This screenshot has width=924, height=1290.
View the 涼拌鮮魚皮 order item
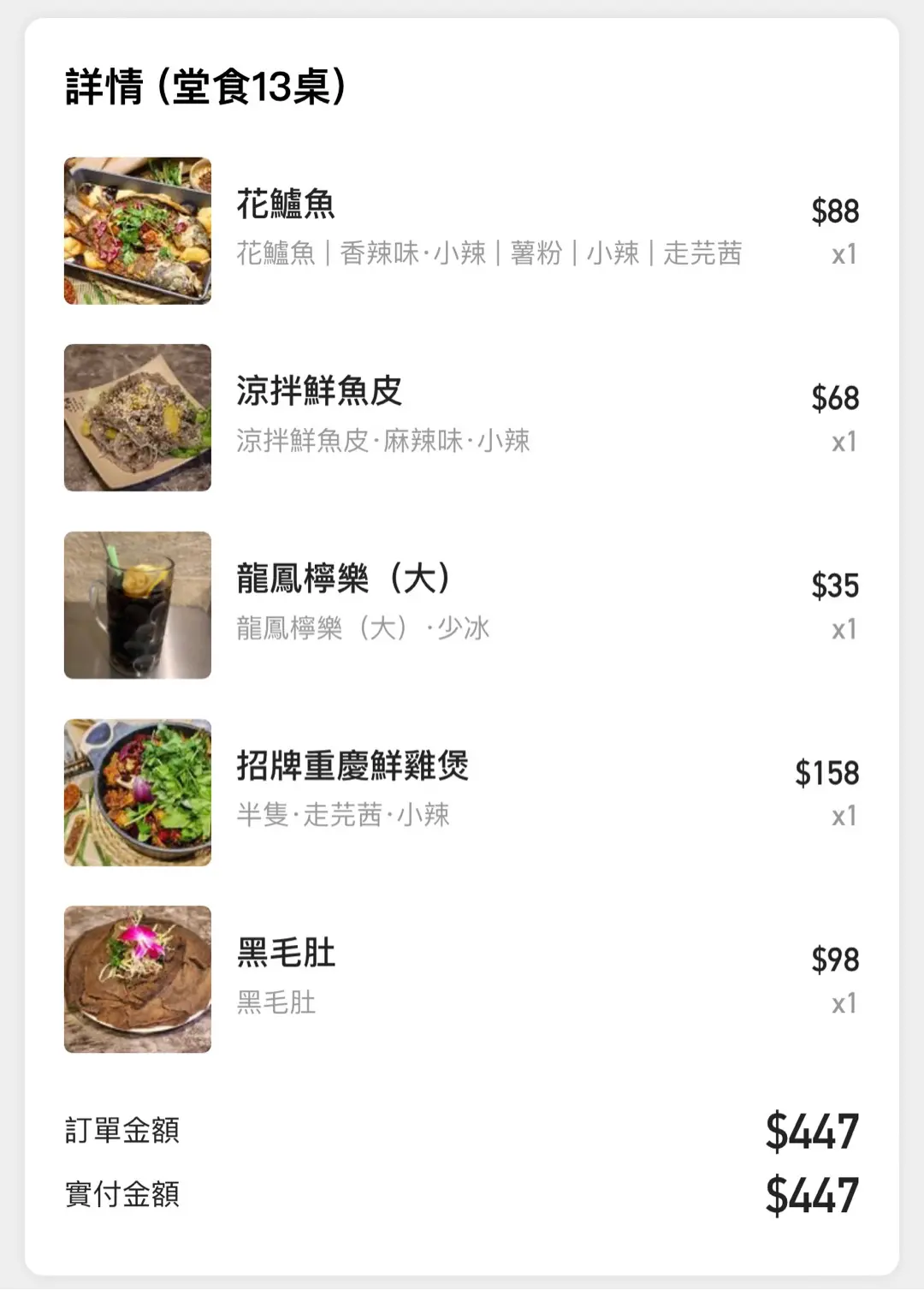point(318,392)
